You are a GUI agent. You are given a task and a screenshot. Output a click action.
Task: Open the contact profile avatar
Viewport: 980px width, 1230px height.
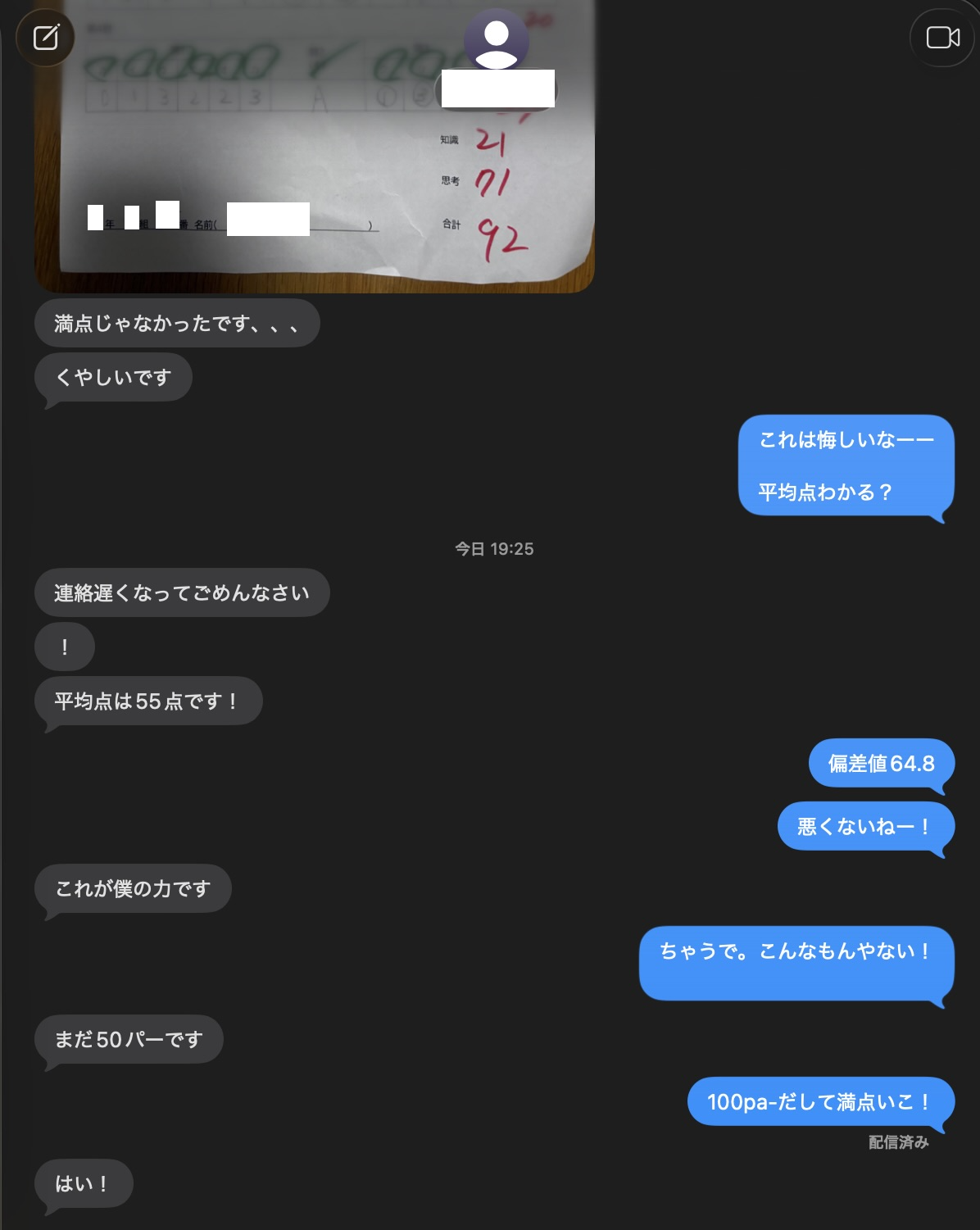tap(496, 39)
